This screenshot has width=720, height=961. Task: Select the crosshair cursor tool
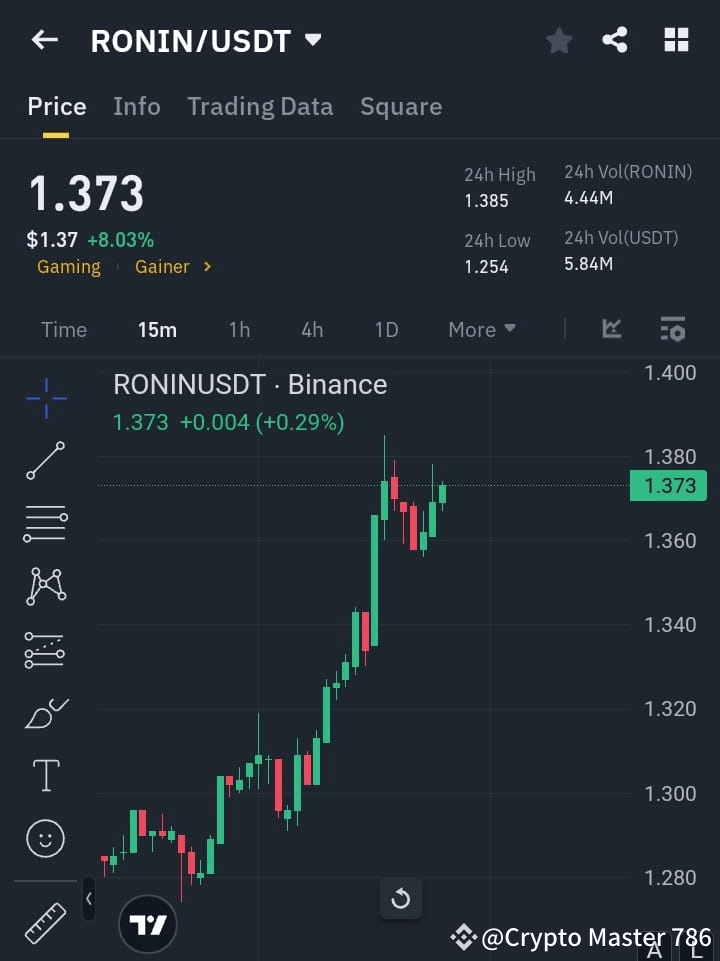pos(45,398)
